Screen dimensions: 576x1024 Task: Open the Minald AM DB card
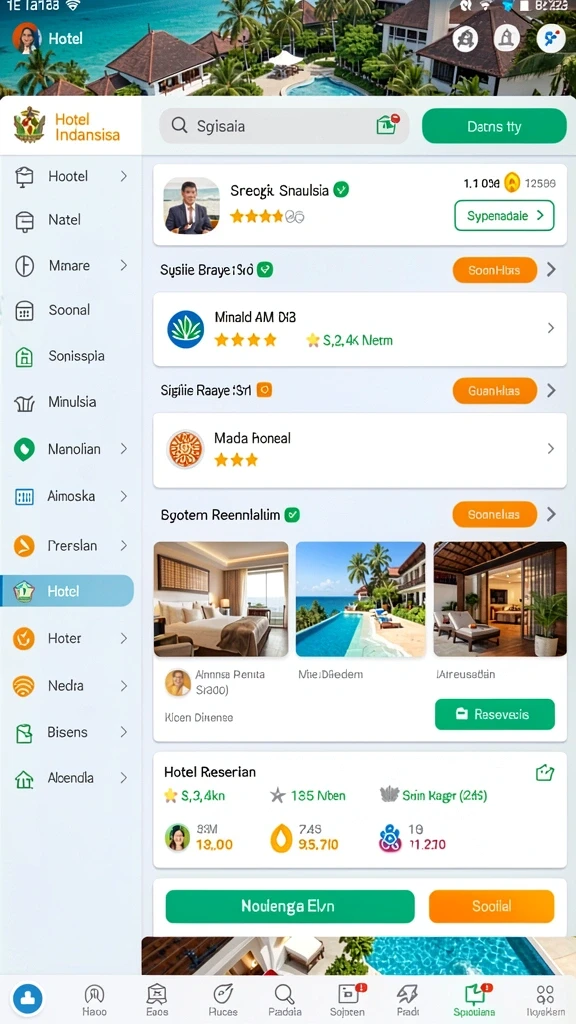[360, 329]
